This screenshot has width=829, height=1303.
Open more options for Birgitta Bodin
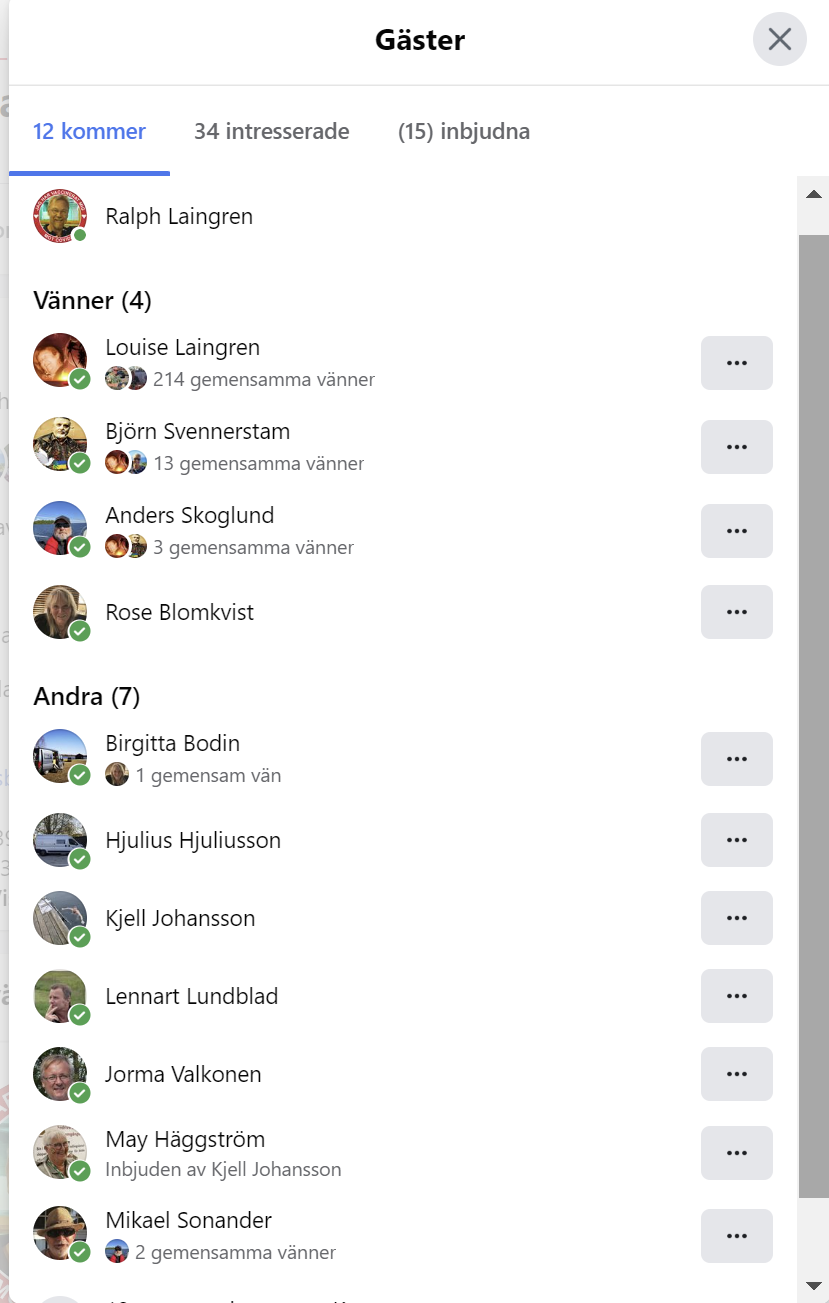(x=736, y=759)
